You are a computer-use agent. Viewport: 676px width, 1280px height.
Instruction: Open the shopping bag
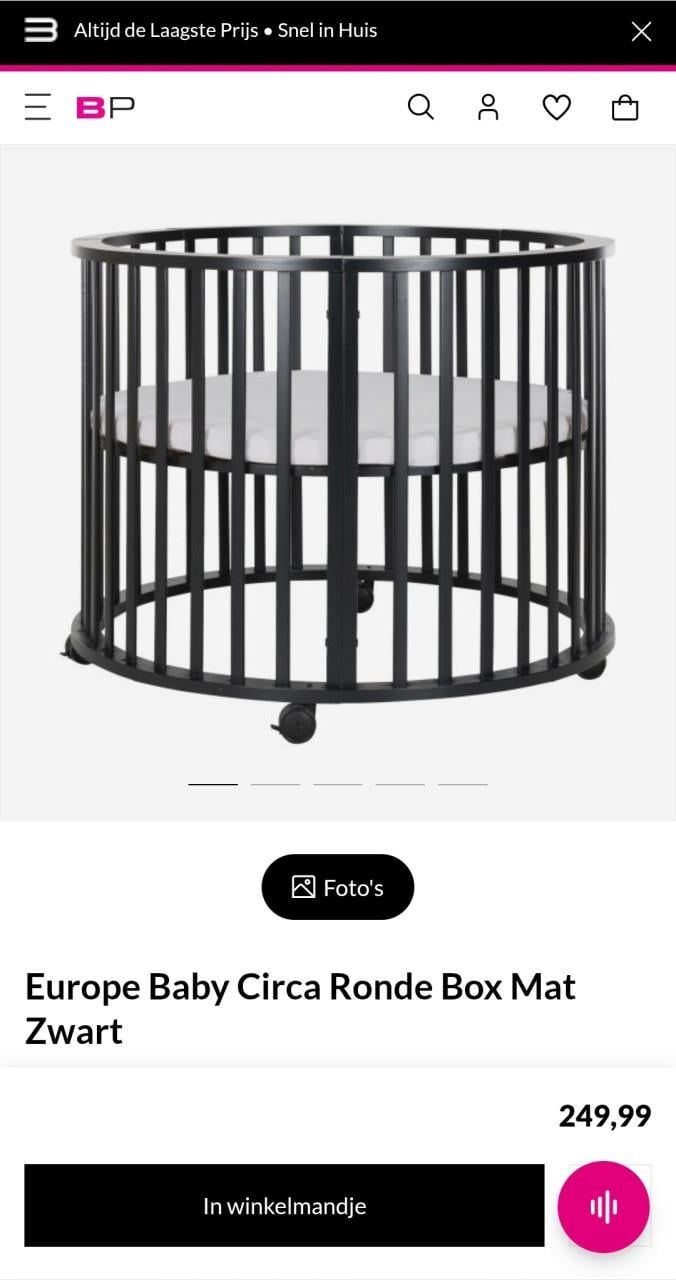[625, 107]
